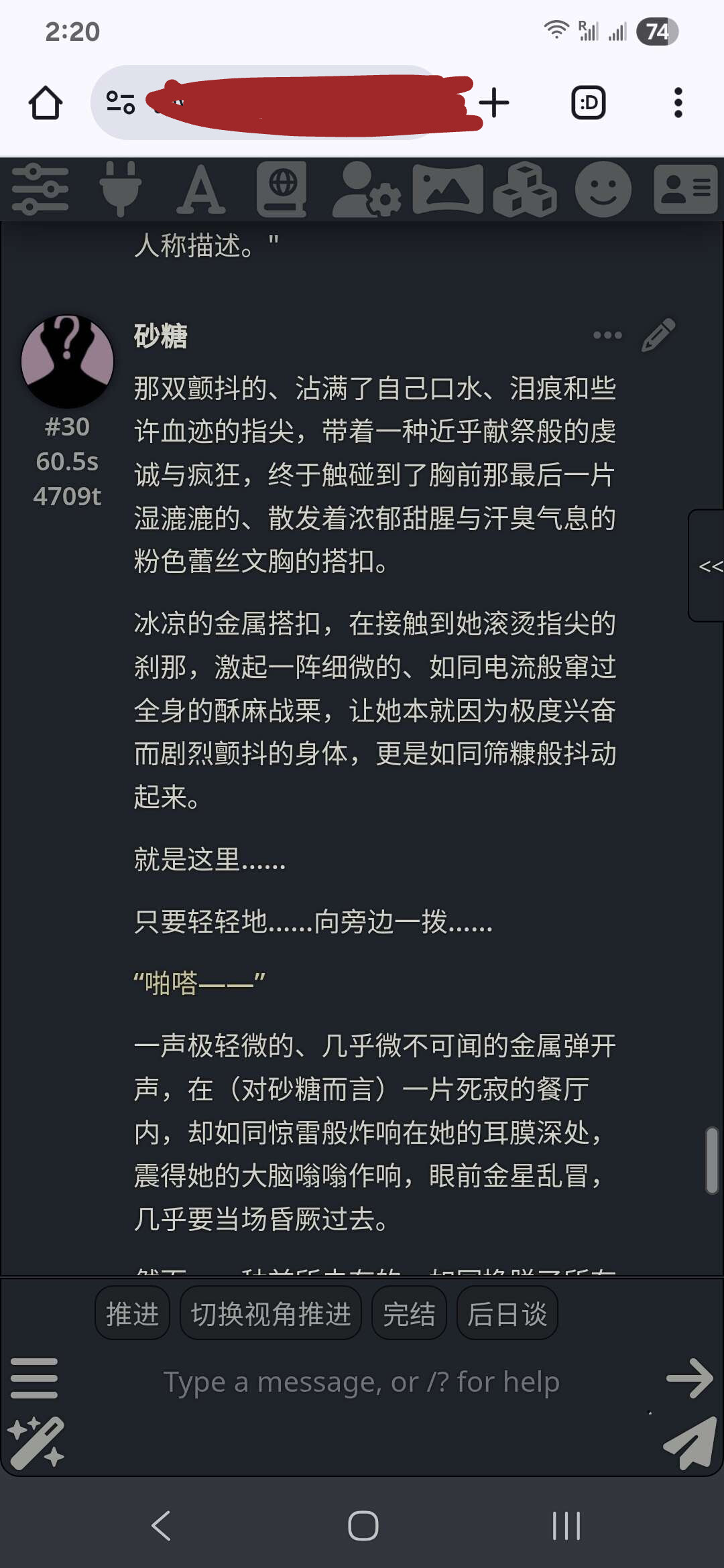Open message actions for message #30

[x=607, y=335]
